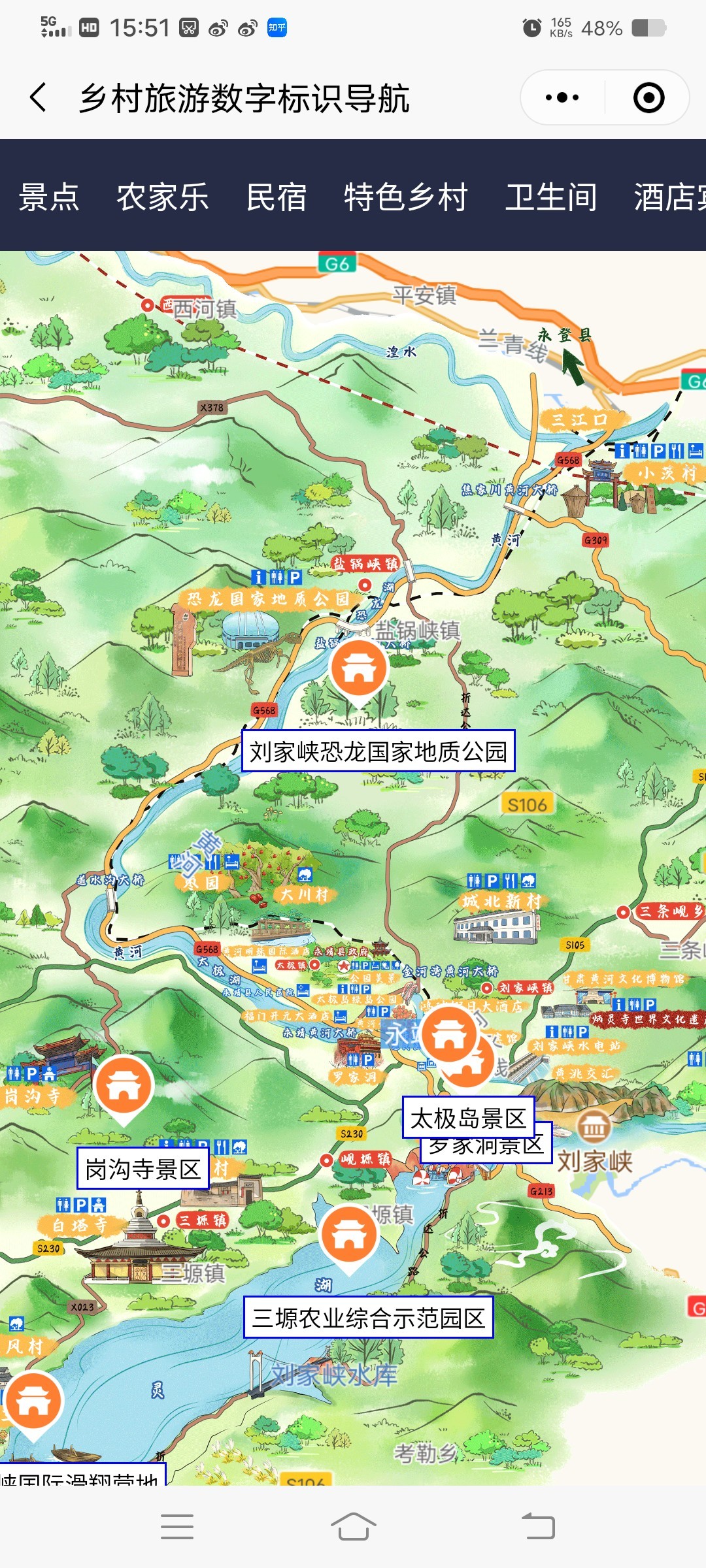Screen dimensions: 706x1568
Task: Open the 太极岛景区 marker label
Action: [x=468, y=1118]
